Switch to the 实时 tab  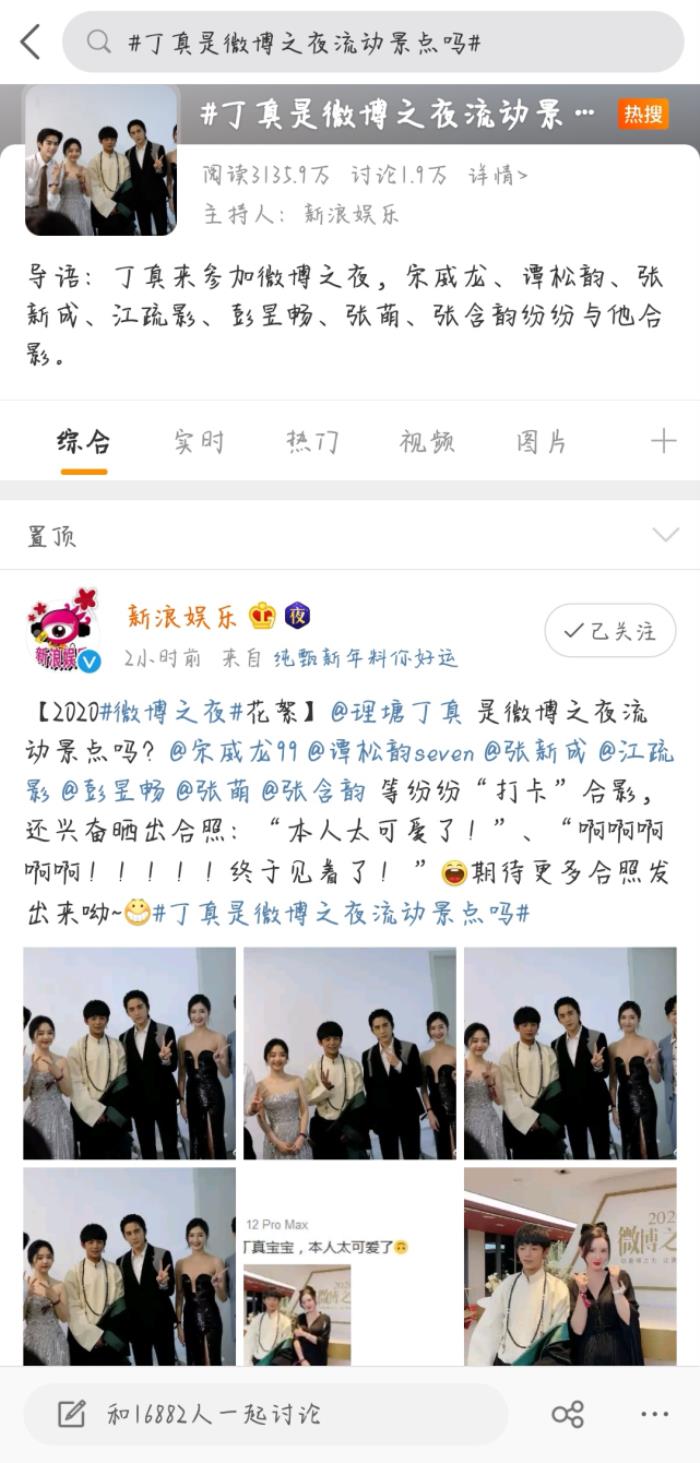click(x=199, y=442)
